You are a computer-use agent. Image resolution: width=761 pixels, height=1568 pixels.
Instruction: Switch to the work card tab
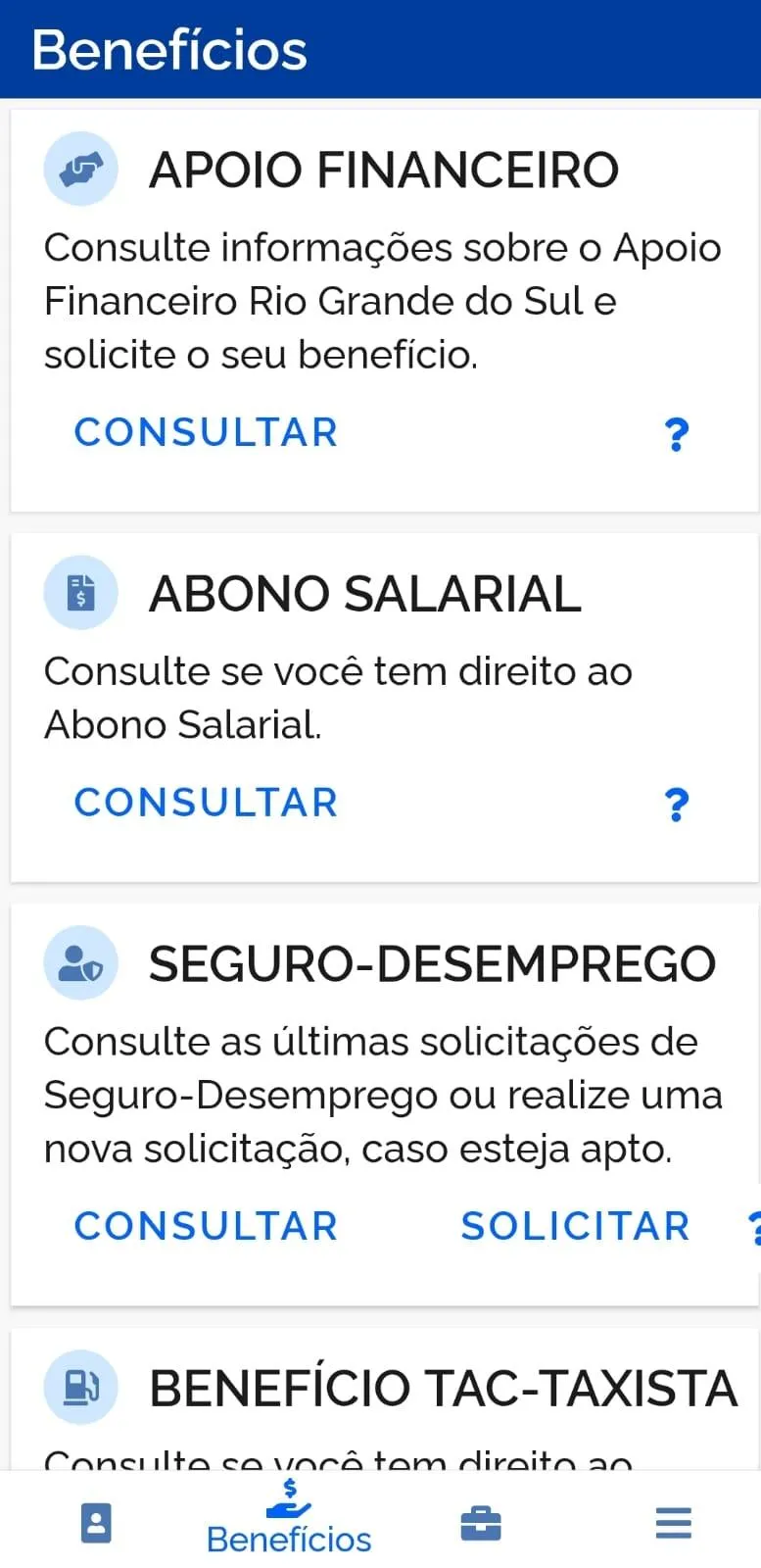click(x=96, y=1523)
